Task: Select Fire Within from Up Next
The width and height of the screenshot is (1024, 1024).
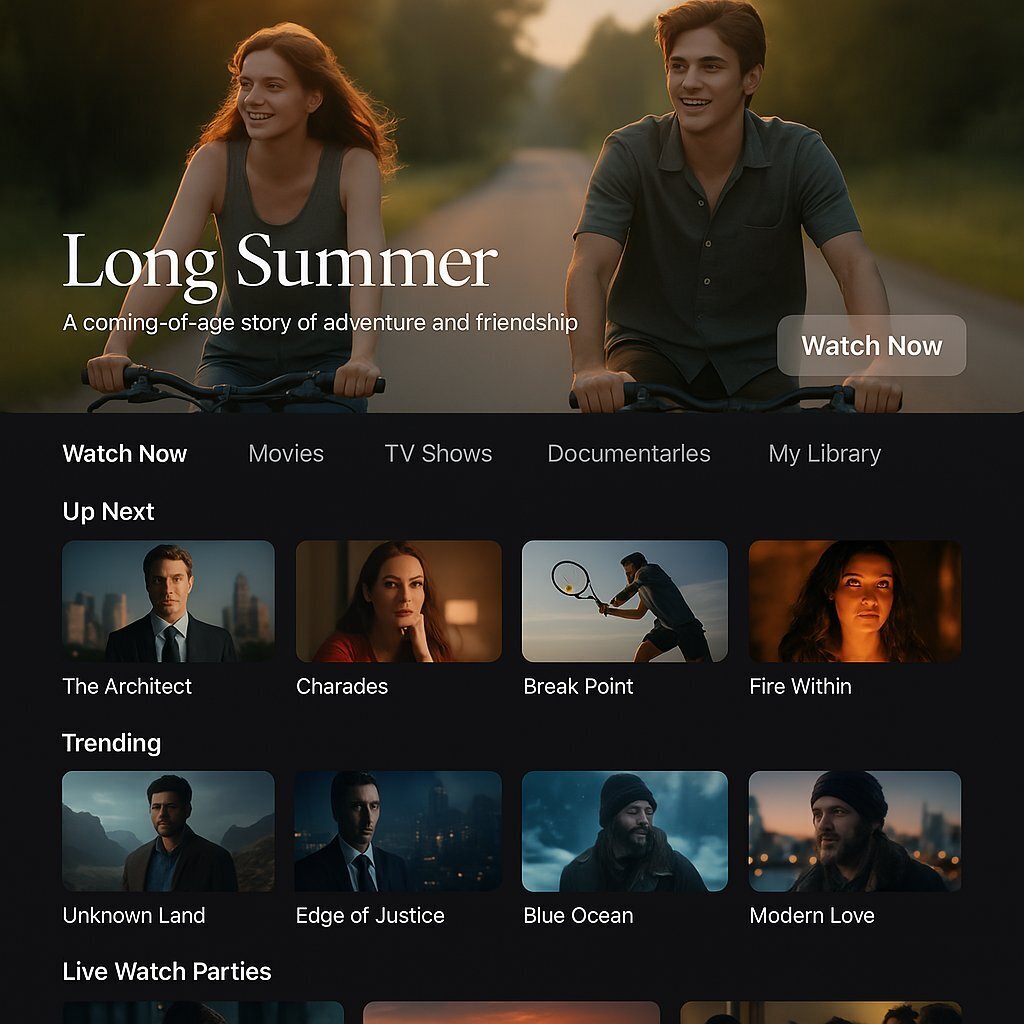Action: (x=854, y=602)
